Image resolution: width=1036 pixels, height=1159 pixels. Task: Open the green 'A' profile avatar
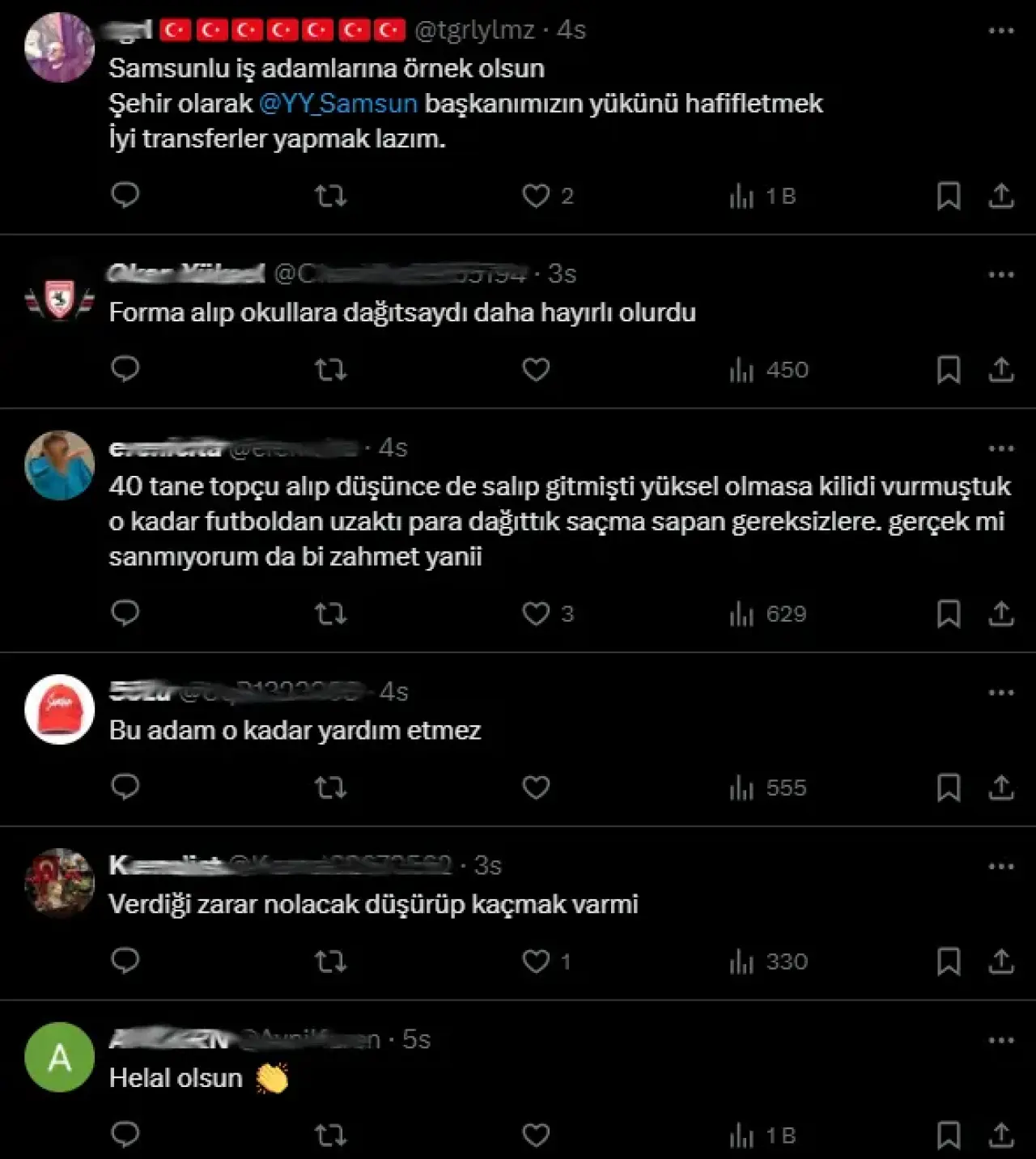60,1057
